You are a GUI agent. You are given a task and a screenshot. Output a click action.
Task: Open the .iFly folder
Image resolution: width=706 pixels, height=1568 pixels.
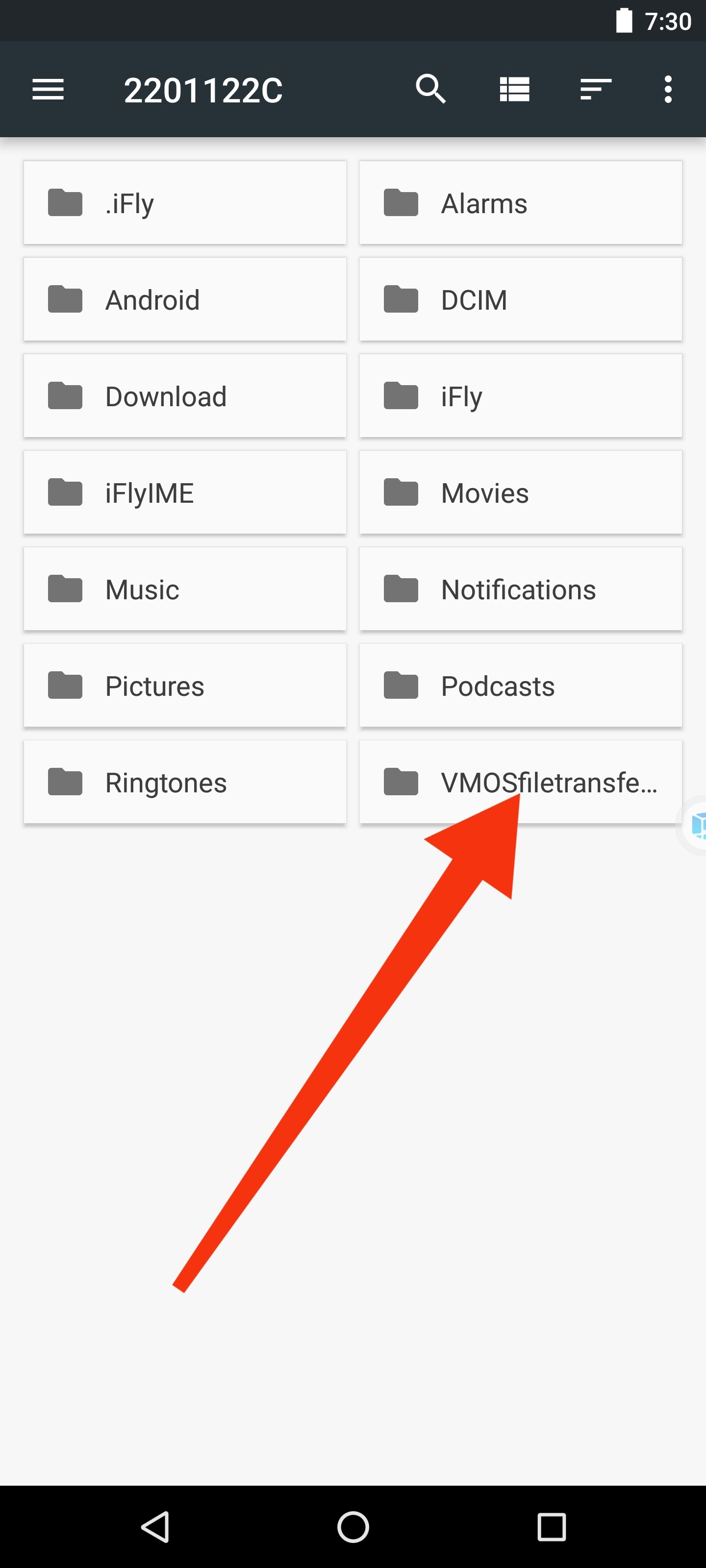pos(185,203)
